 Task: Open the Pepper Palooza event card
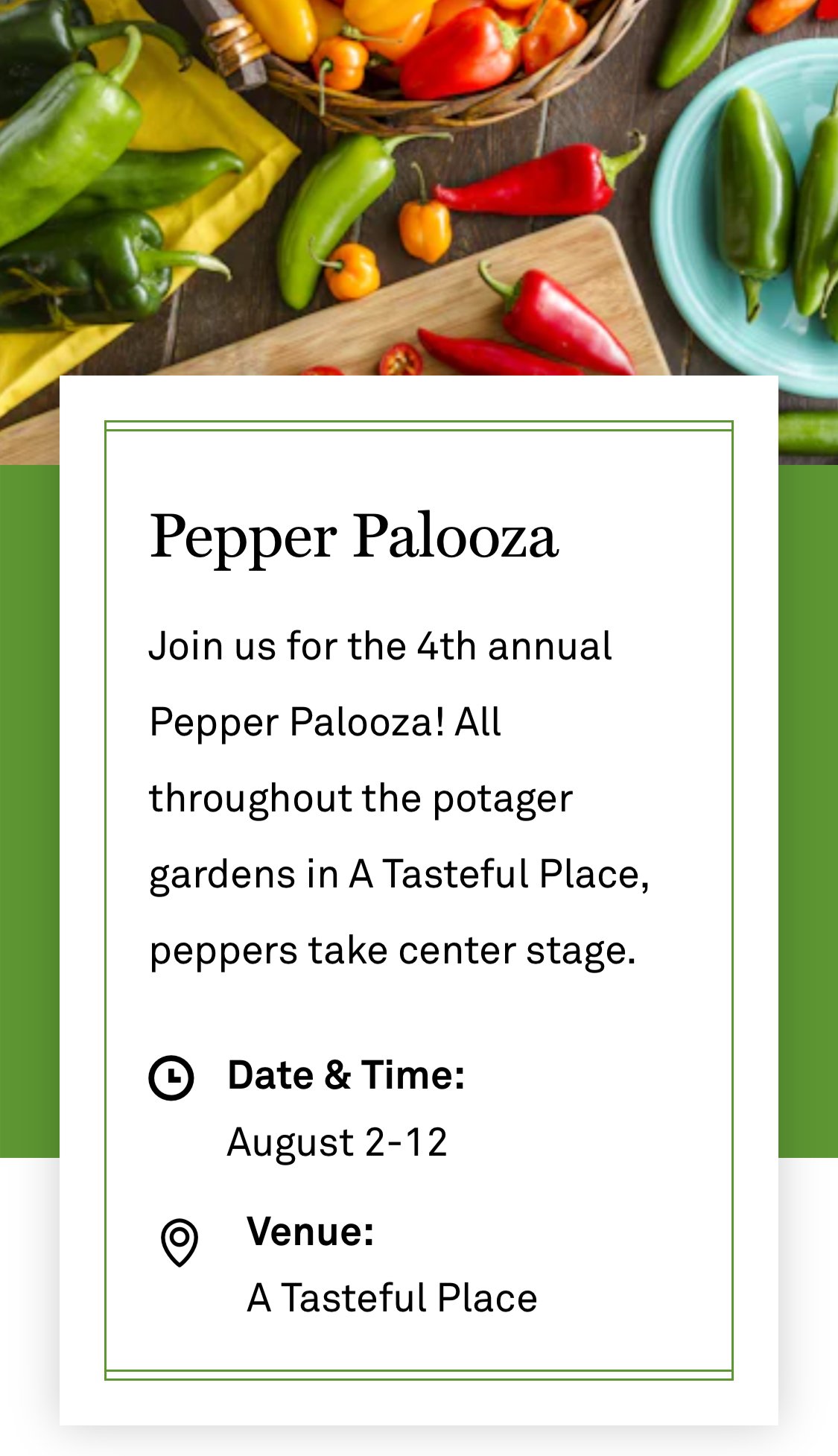pyautogui.click(x=419, y=900)
